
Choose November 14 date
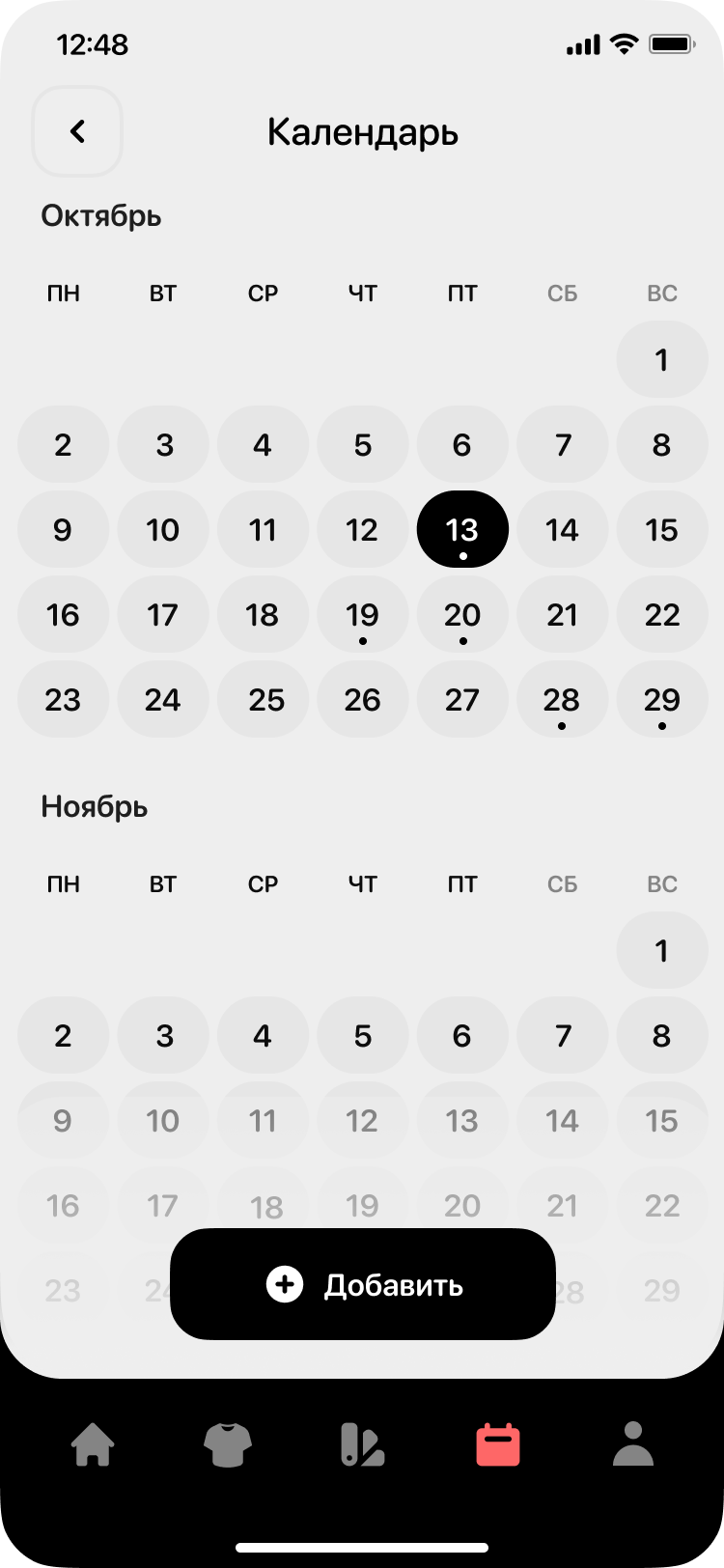coord(562,1121)
